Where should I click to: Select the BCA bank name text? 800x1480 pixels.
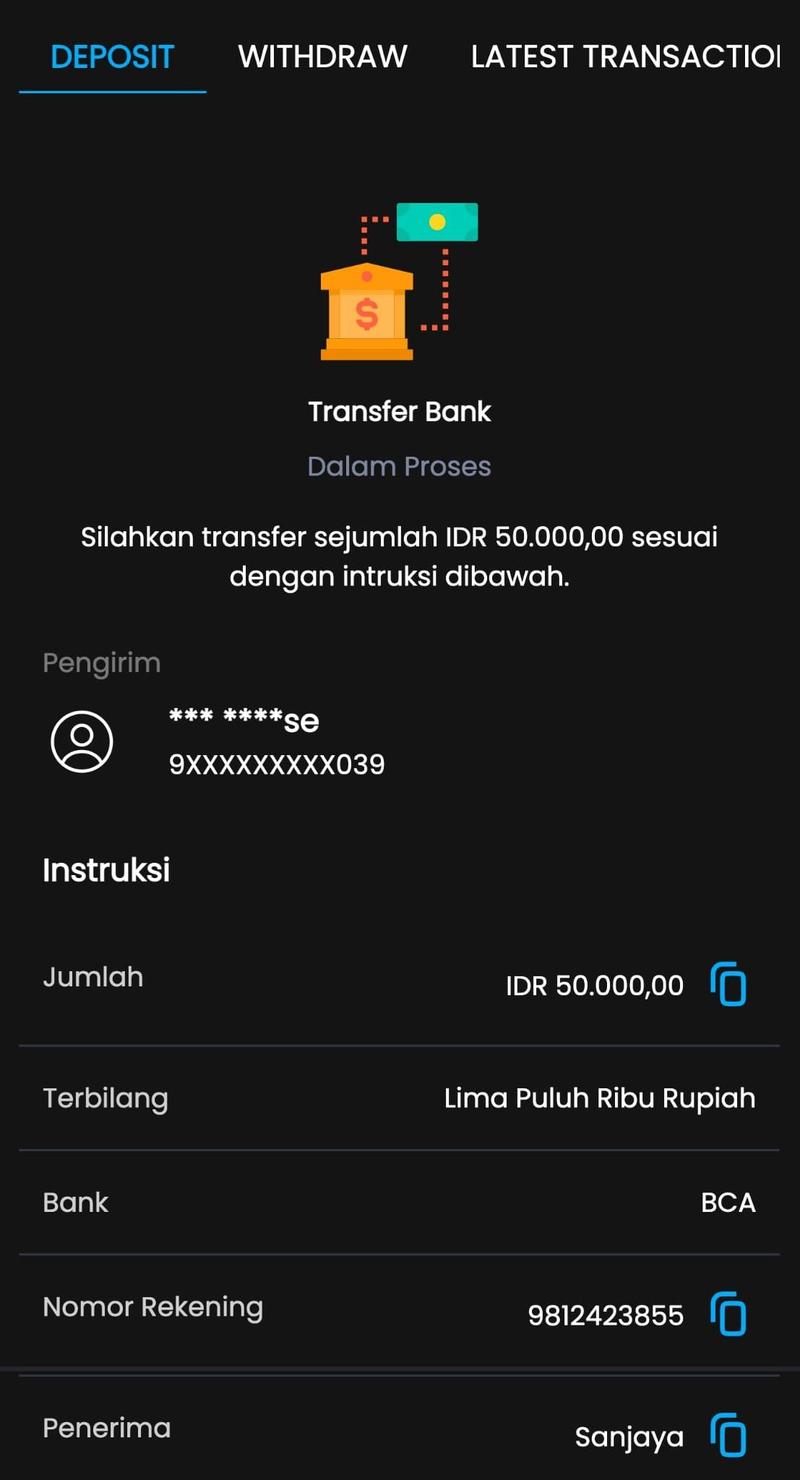click(728, 1202)
